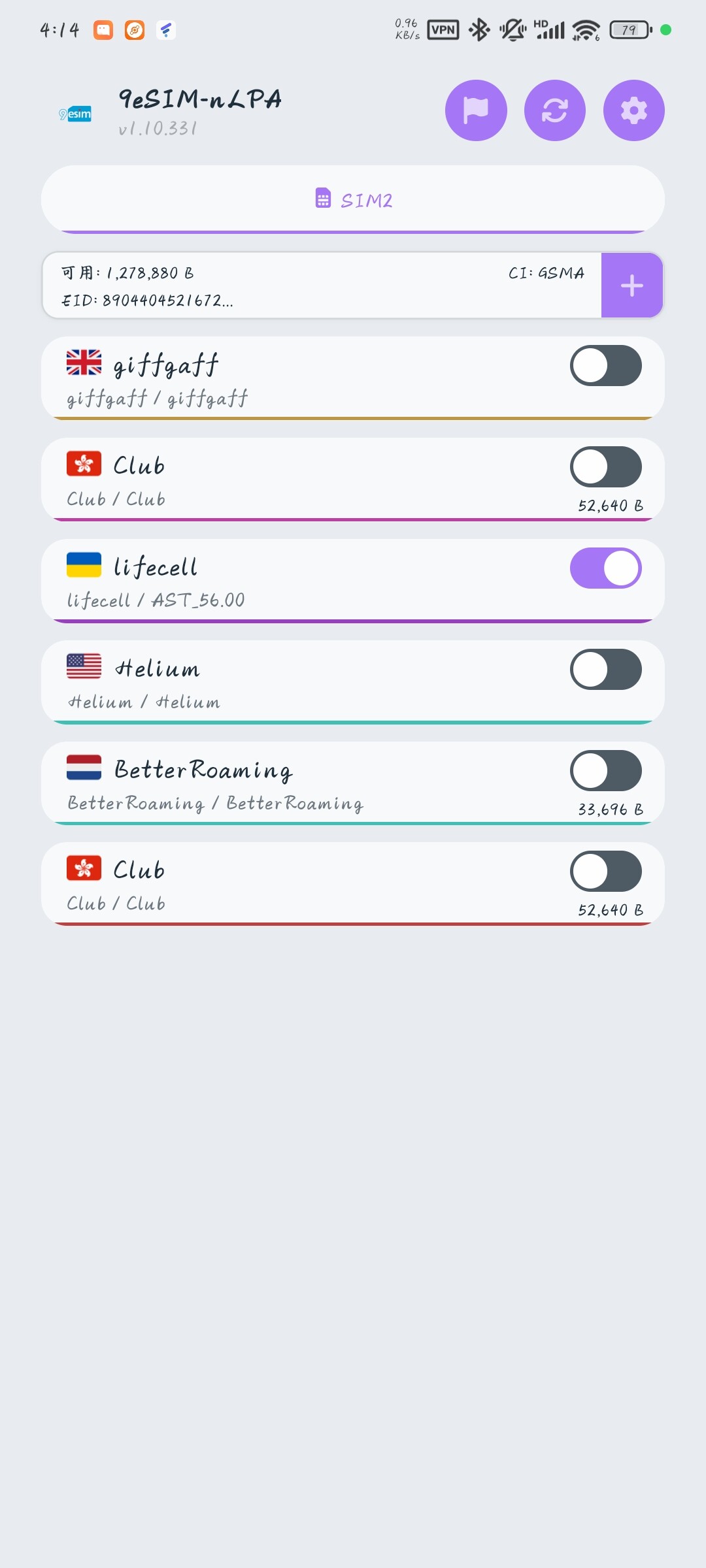Turn on the Helium profile
This screenshot has width=706, height=1568.
[x=606, y=670]
